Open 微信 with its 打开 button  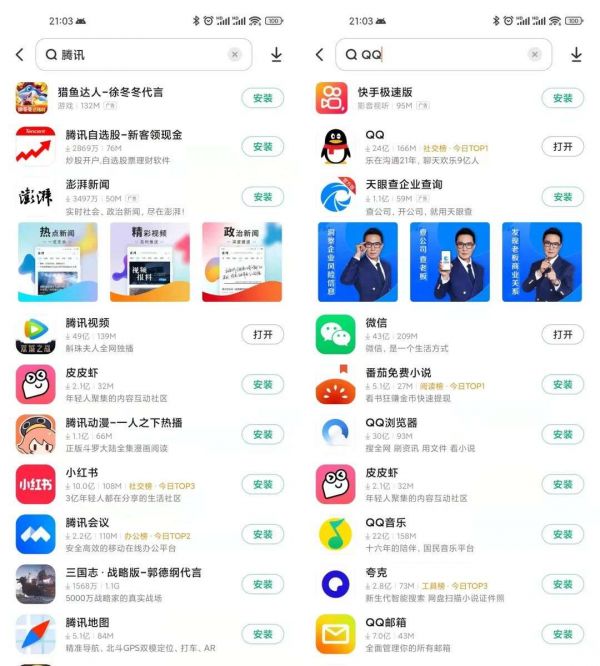pos(563,335)
